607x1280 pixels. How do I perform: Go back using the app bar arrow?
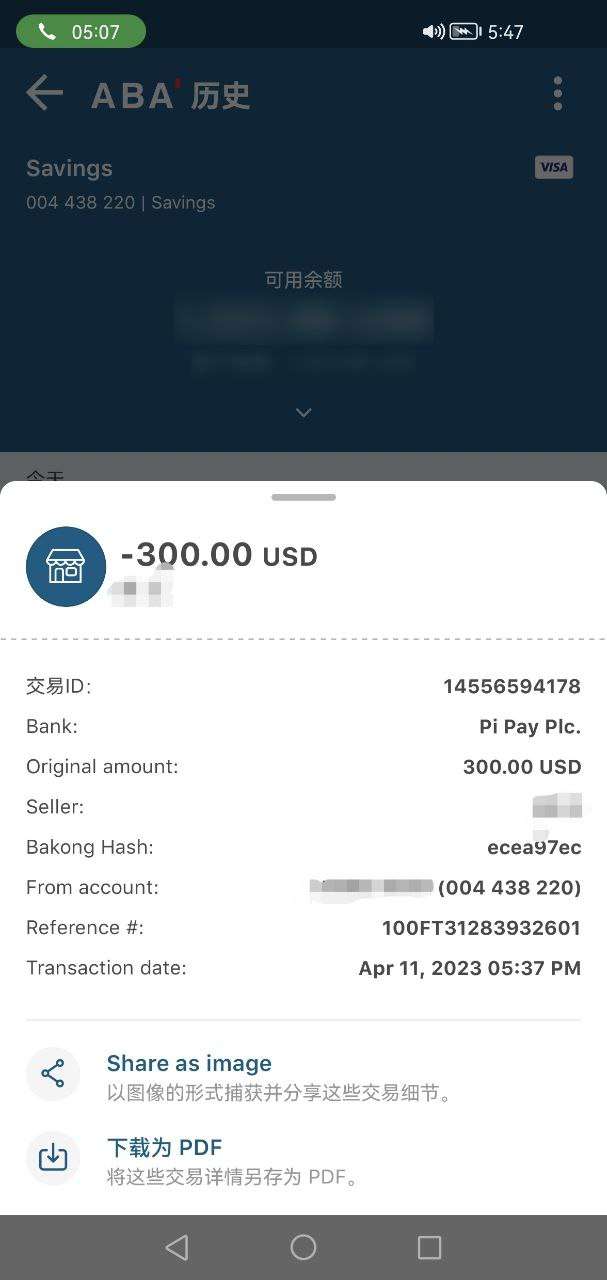(44, 94)
